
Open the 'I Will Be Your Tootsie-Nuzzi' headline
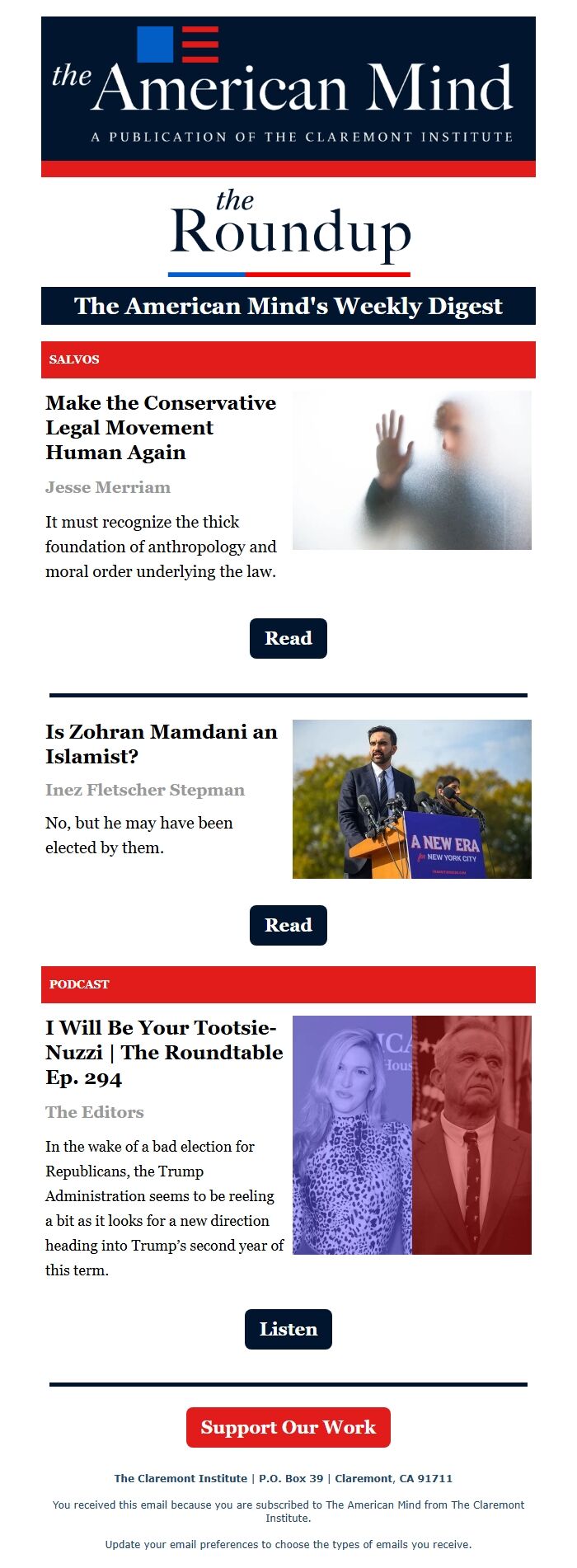[x=163, y=1052]
